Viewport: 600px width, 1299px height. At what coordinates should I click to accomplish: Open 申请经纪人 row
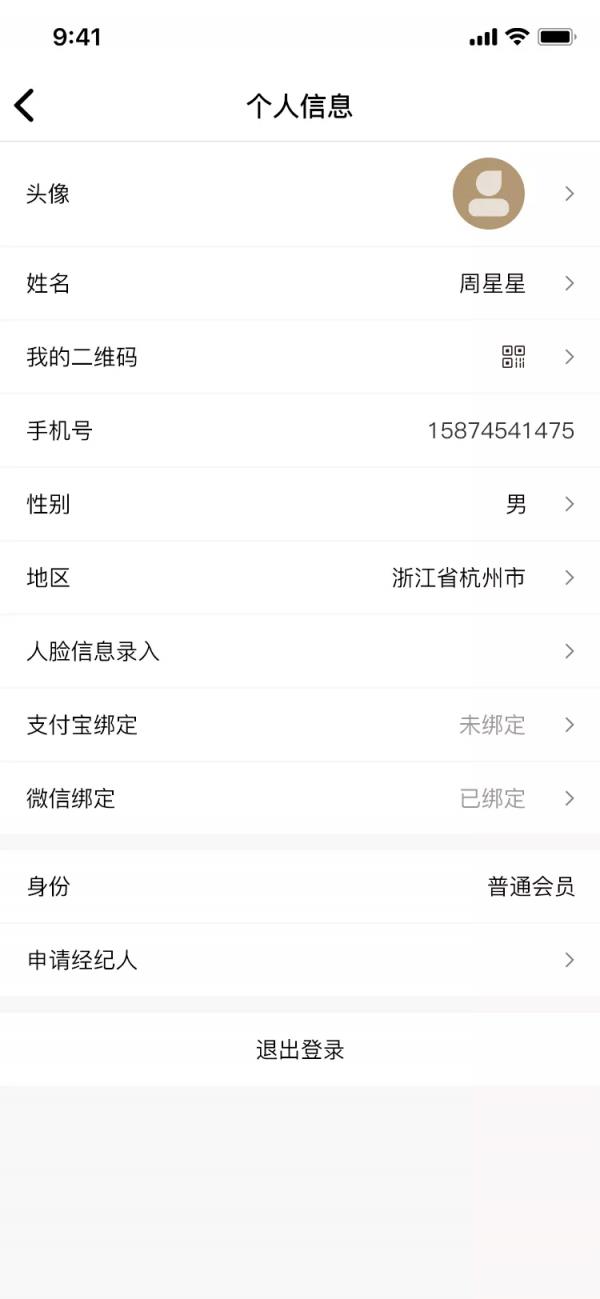(300, 960)
